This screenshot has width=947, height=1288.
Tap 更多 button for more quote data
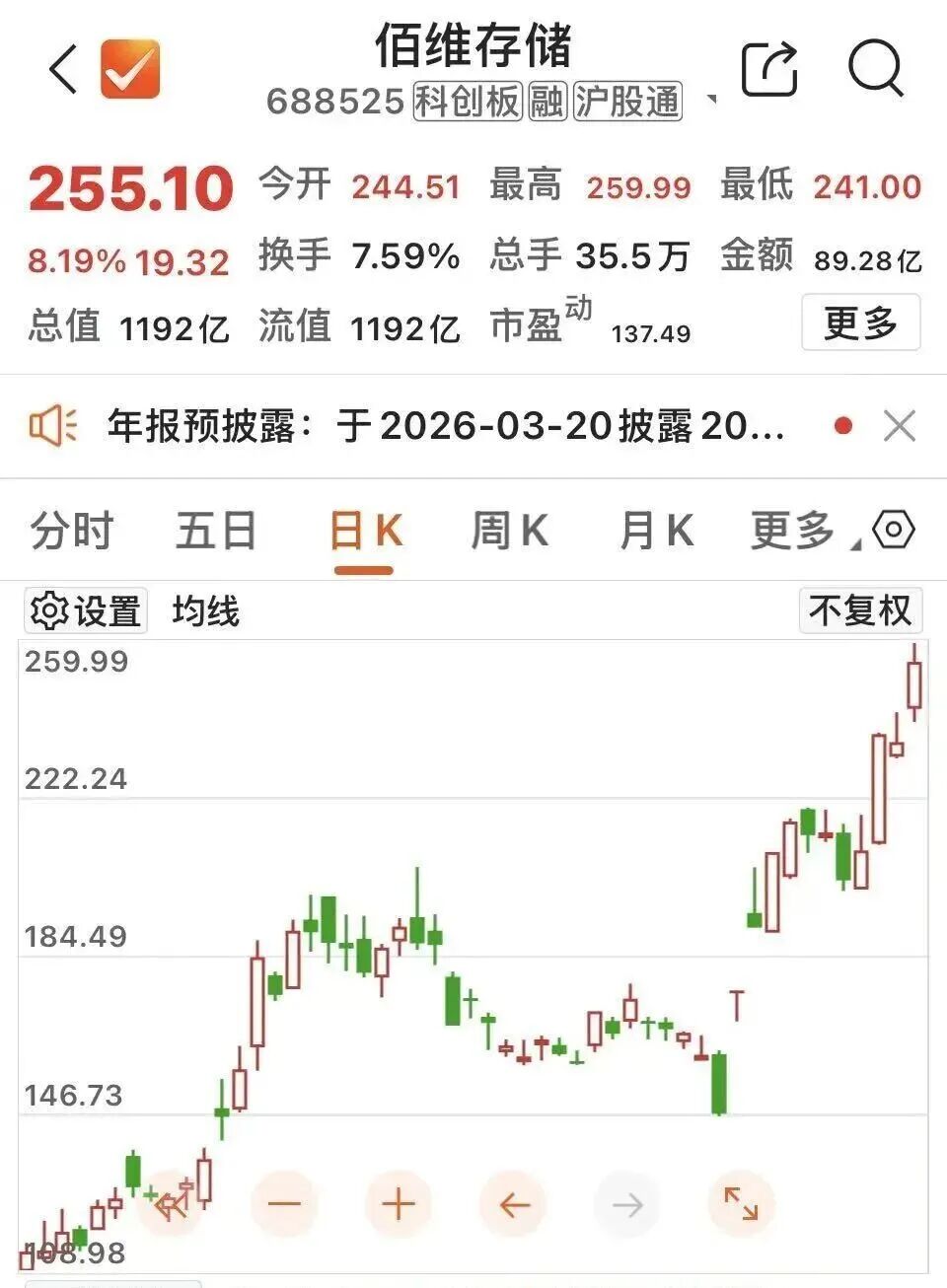pos(859,322)
